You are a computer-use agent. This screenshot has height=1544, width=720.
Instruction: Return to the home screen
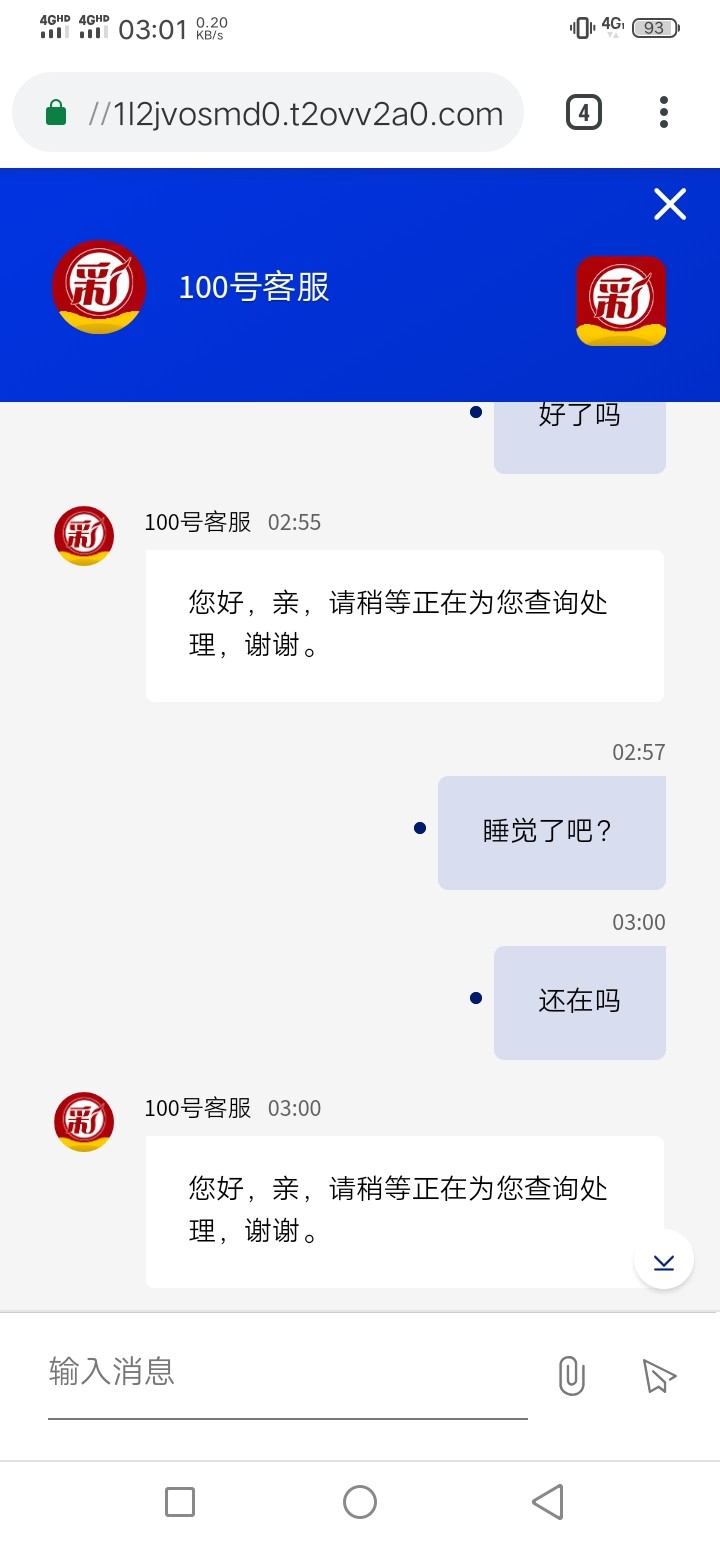360,1502
